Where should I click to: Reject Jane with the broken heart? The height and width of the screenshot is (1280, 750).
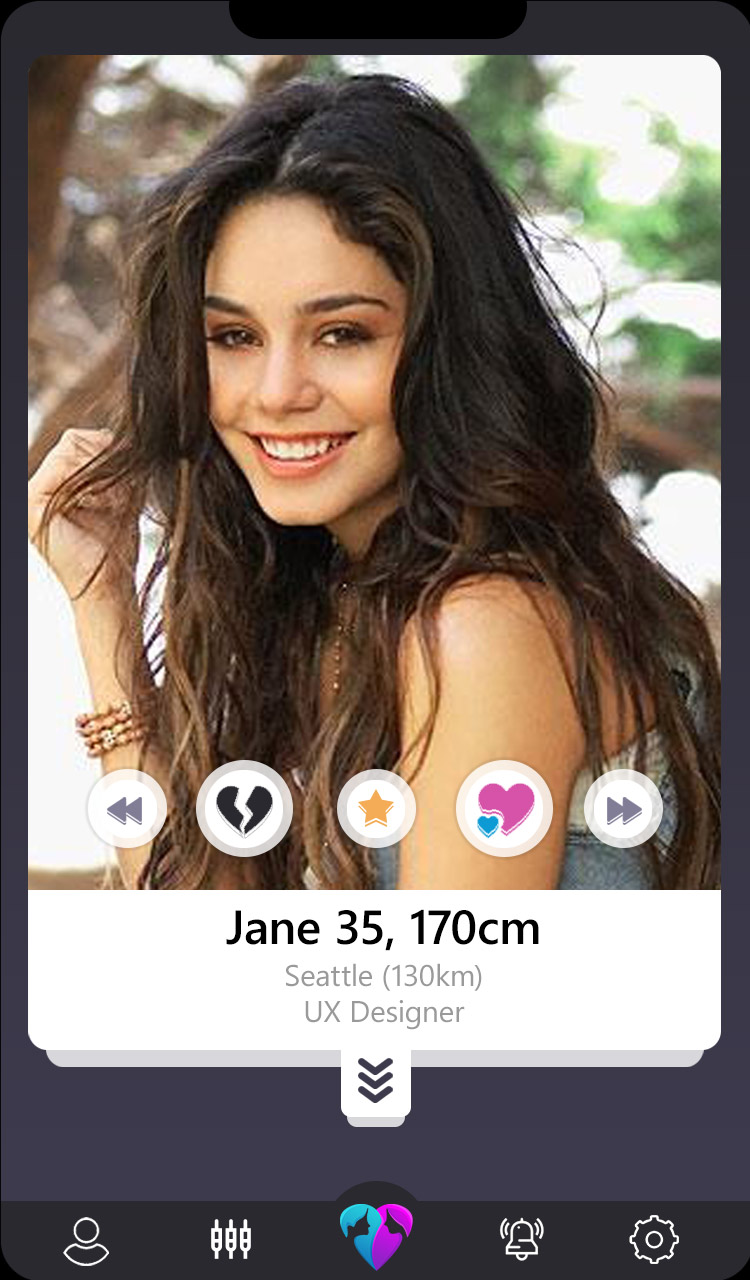(244, 808)
